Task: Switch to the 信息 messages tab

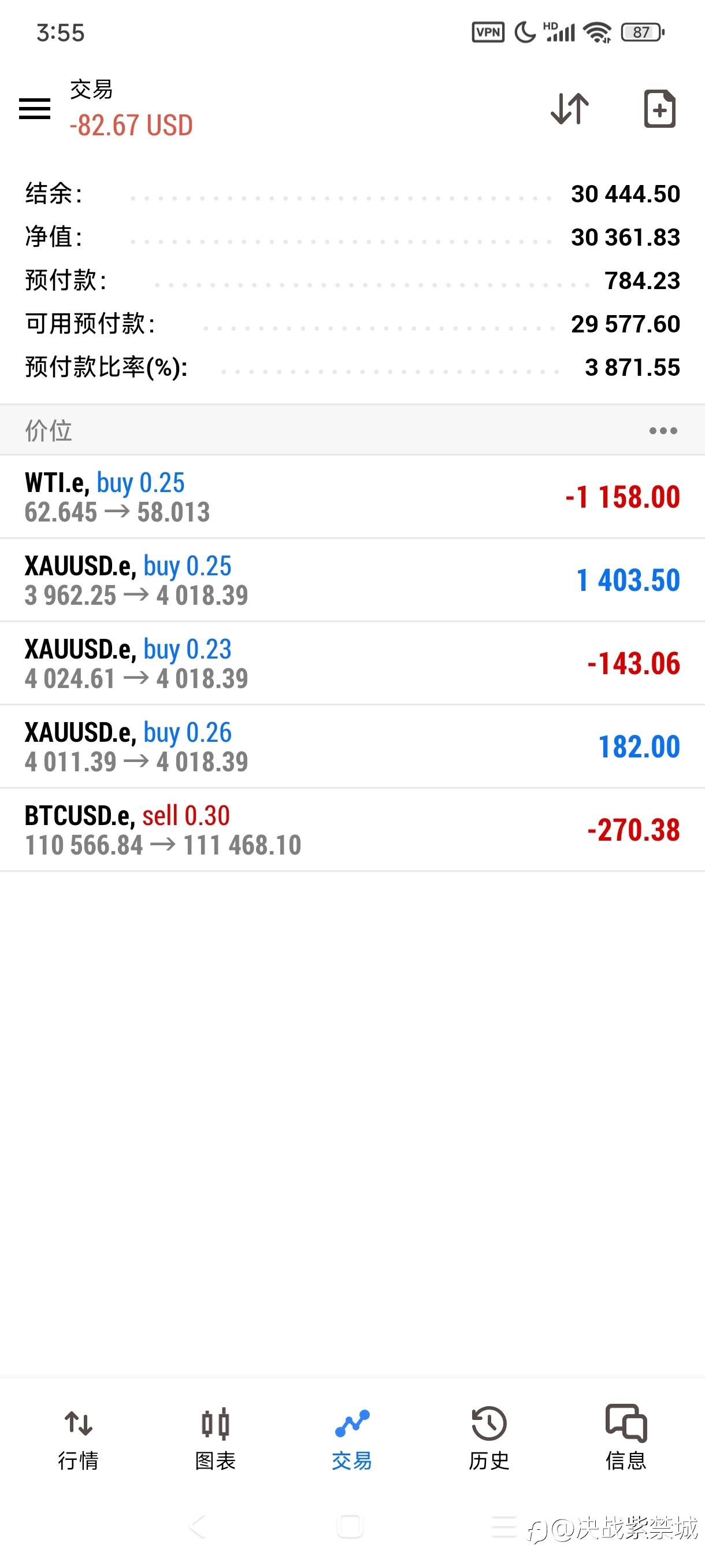Action: [x=626, y=1439]
